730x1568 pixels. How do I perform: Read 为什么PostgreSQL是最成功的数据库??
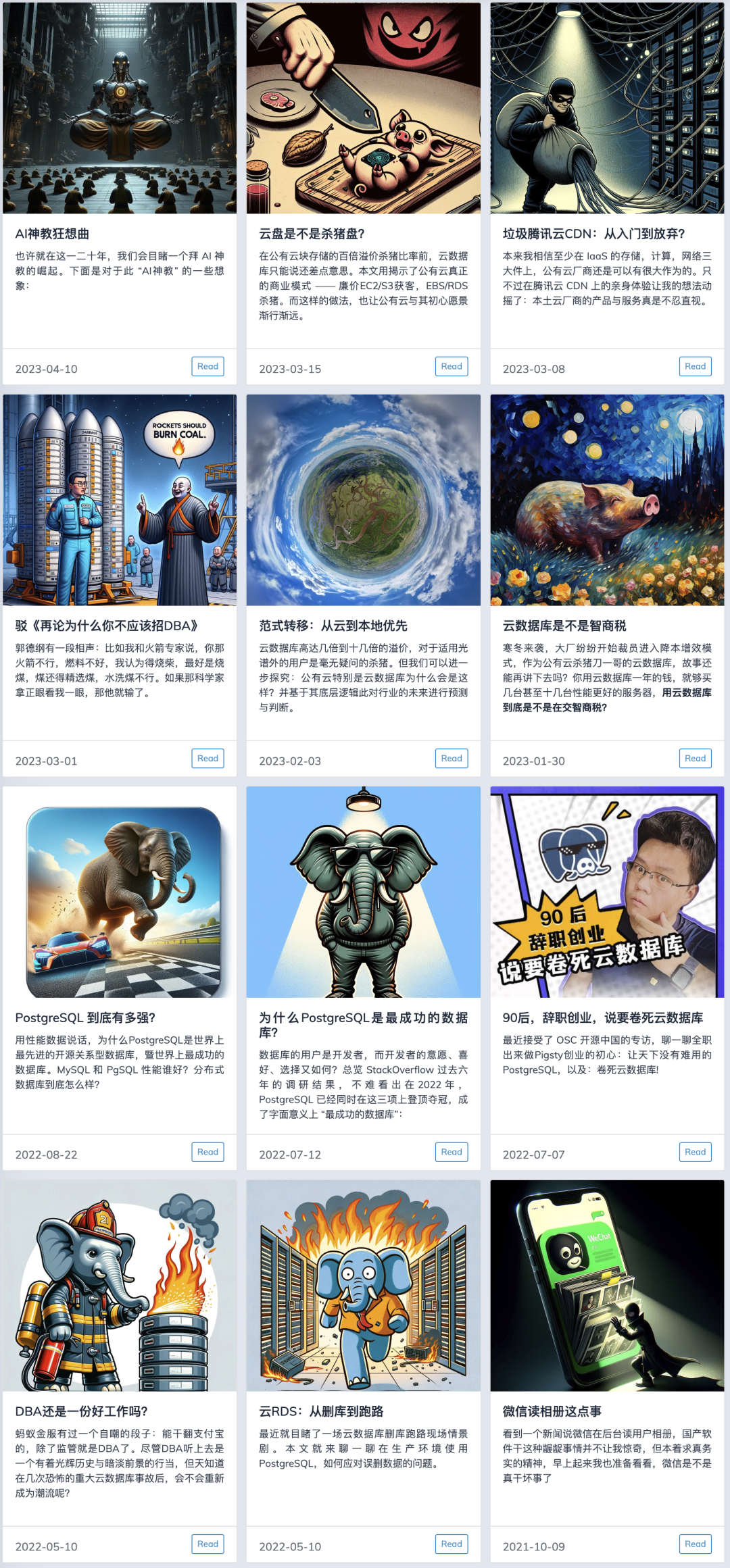[x=452, y=1152]
